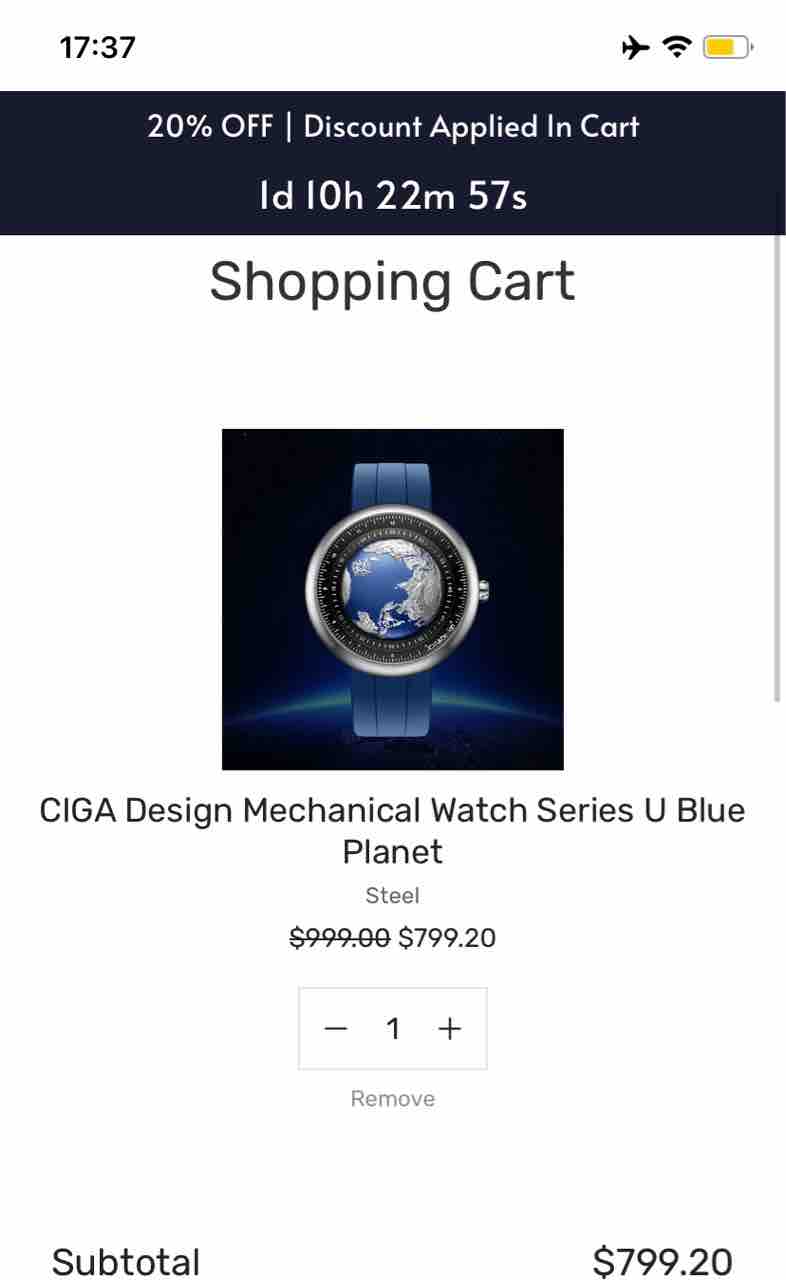Open the CIGA Design Mechanical Watch title
786x1280 pixels.
coord(392,830)
